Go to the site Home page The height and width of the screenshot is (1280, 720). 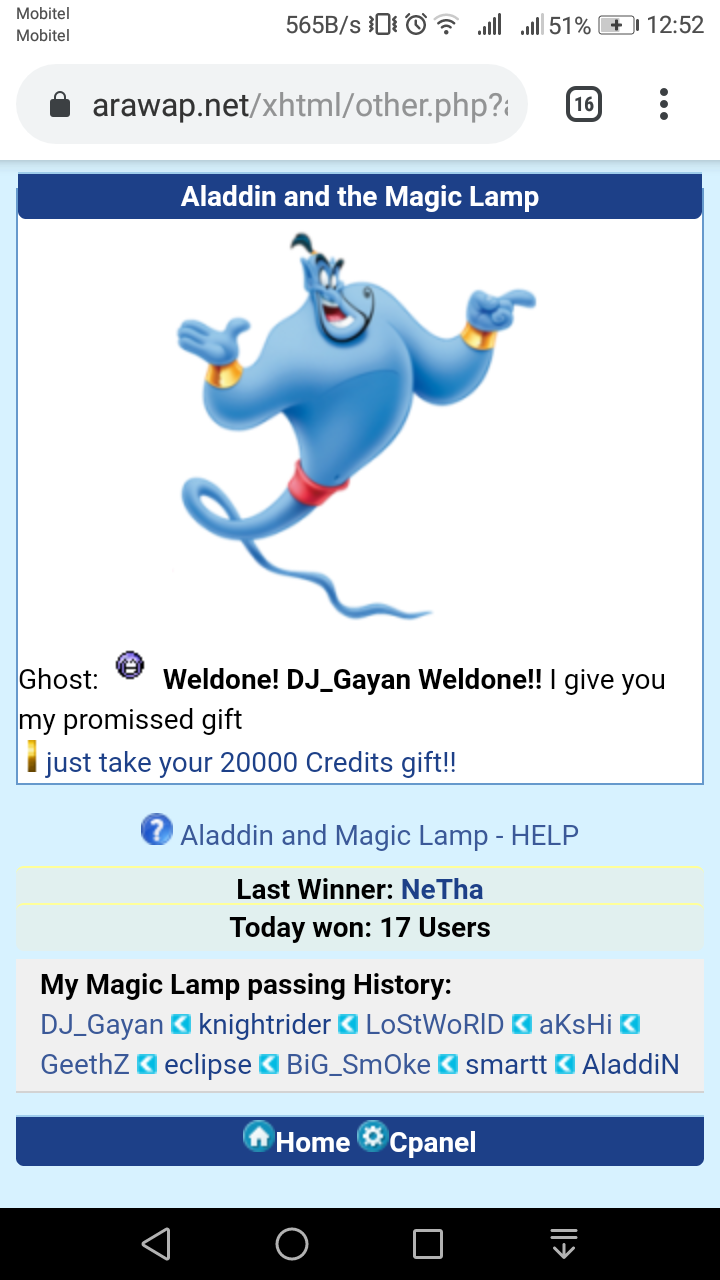pos(311,1142)
